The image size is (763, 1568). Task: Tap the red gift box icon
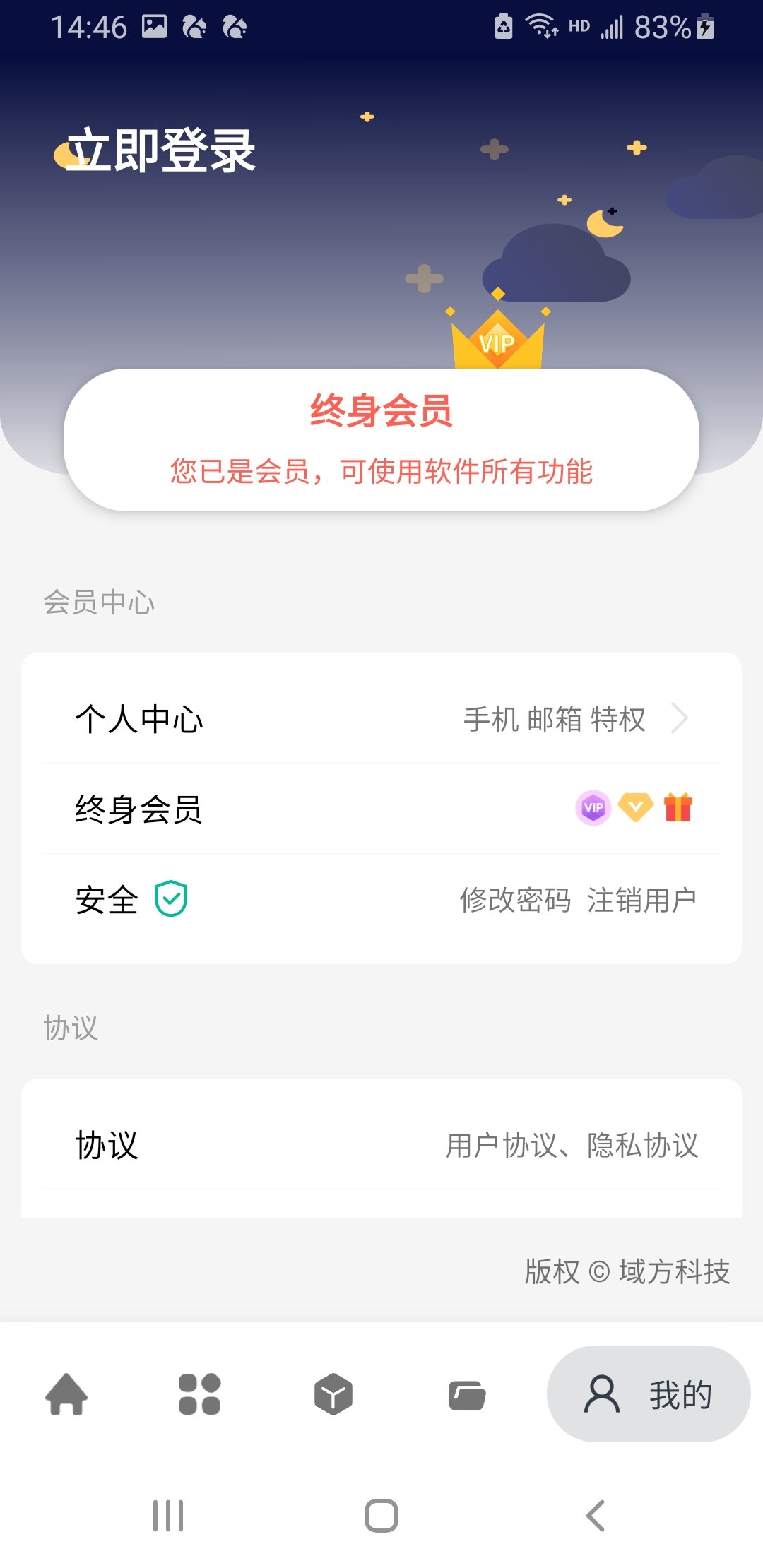(678, 808)
